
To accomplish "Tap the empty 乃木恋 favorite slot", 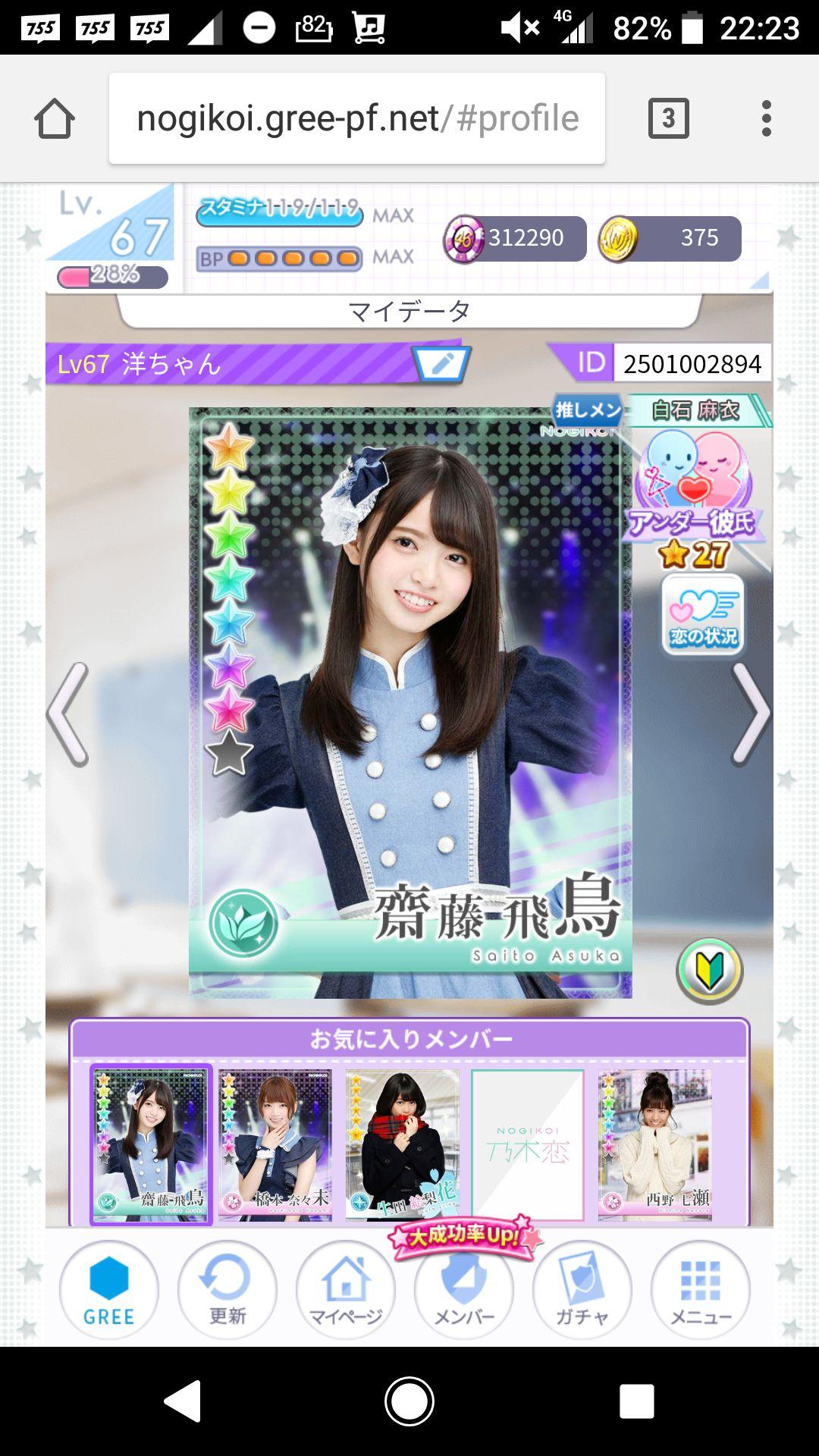I will click(x=528, y=1144).
